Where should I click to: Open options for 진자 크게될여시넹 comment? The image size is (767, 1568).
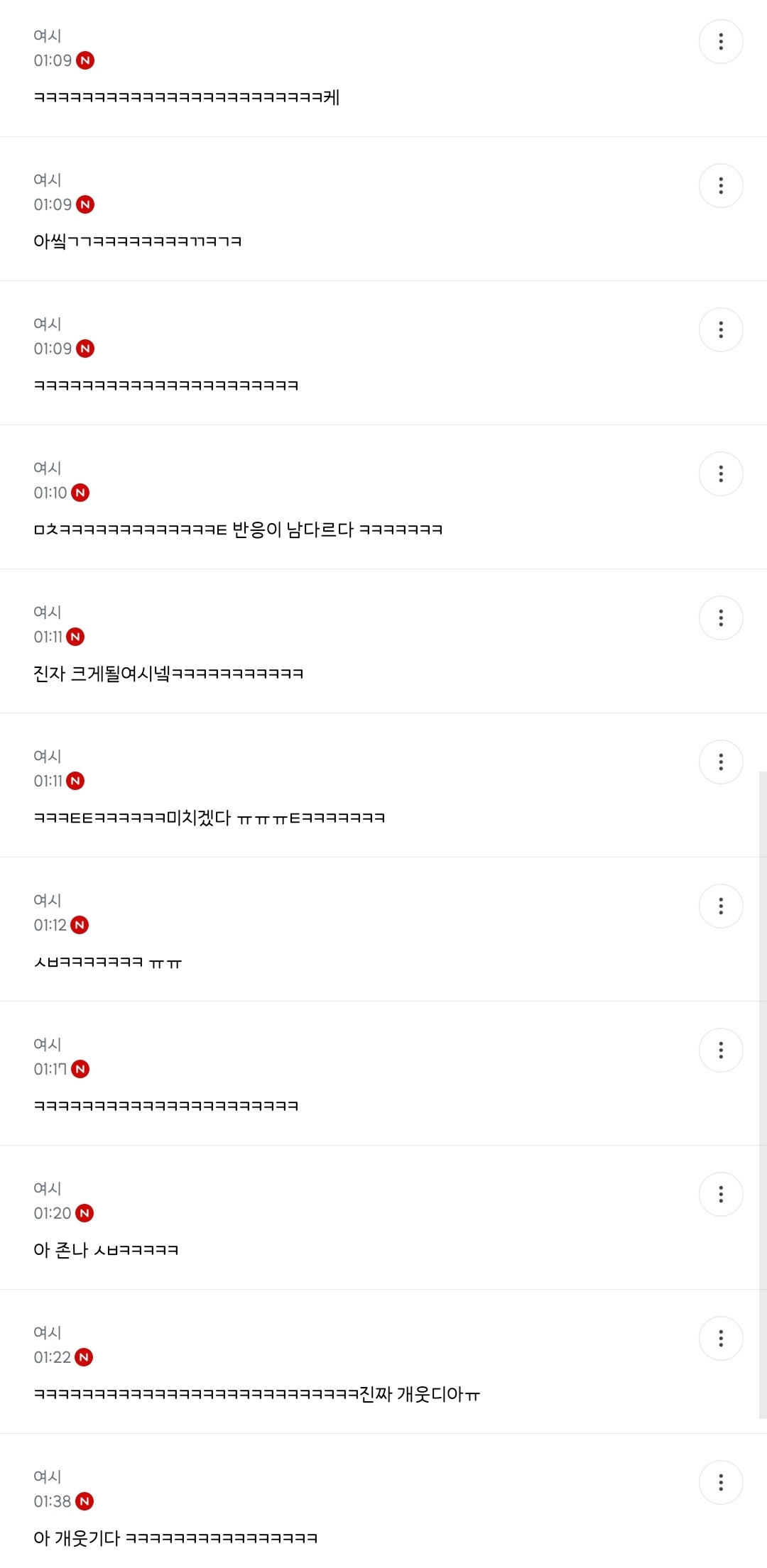point(721,618)
